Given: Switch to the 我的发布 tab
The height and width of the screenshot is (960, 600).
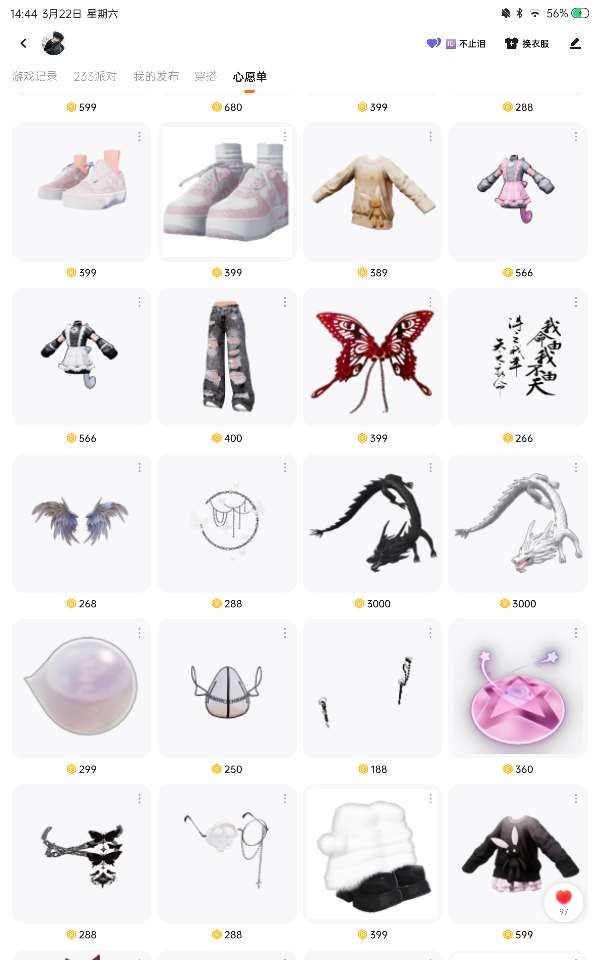Looking at the screenshot, I should [x=156, y=76].
